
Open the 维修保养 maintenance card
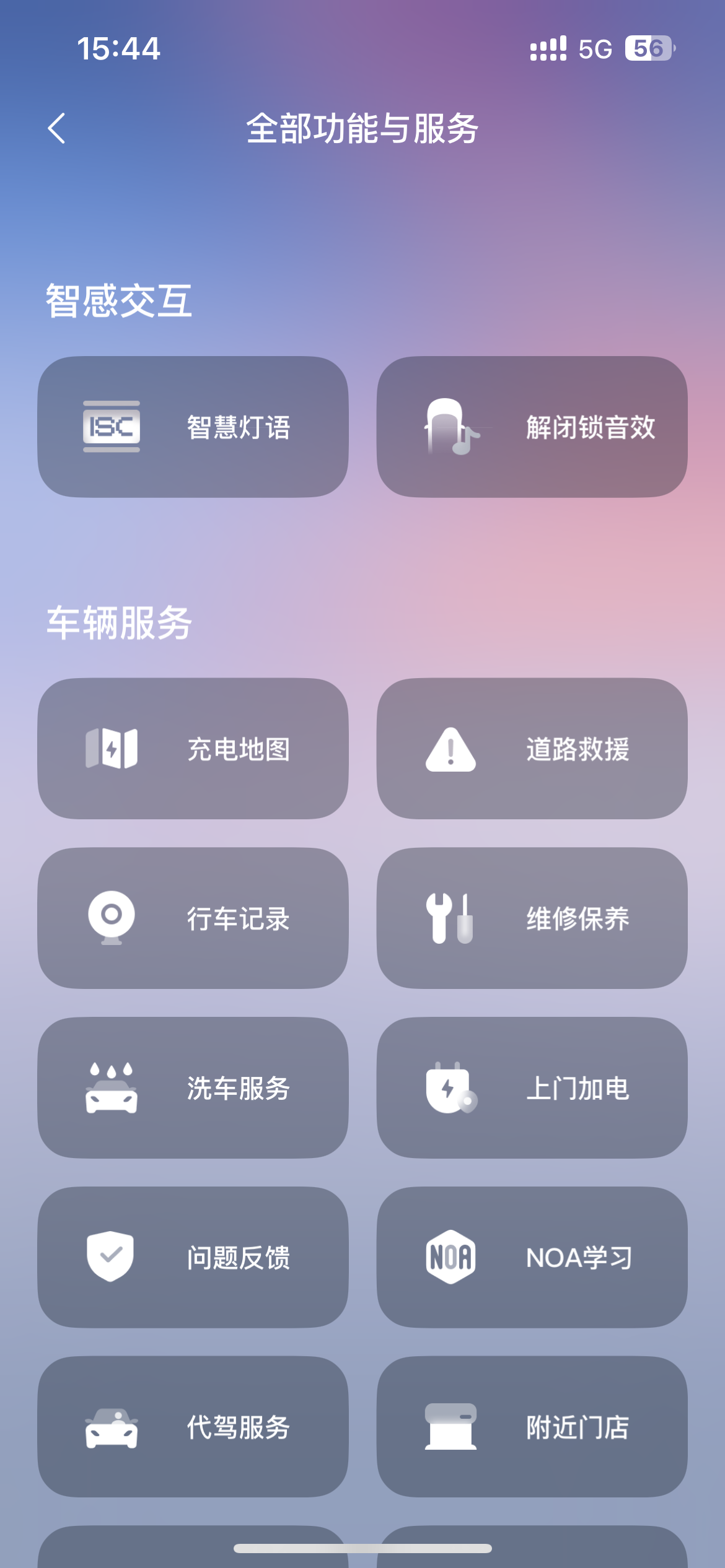click(x=532, y=918)
